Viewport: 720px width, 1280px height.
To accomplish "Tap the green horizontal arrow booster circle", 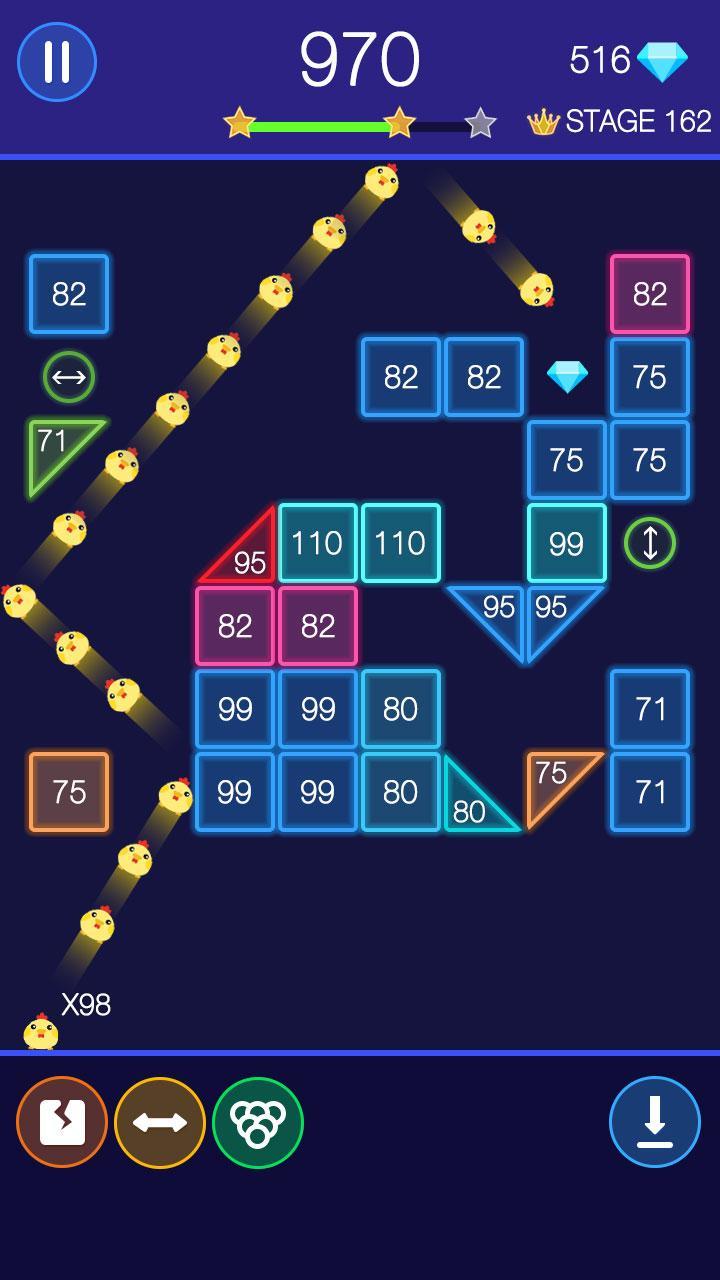I will [68, 377].
